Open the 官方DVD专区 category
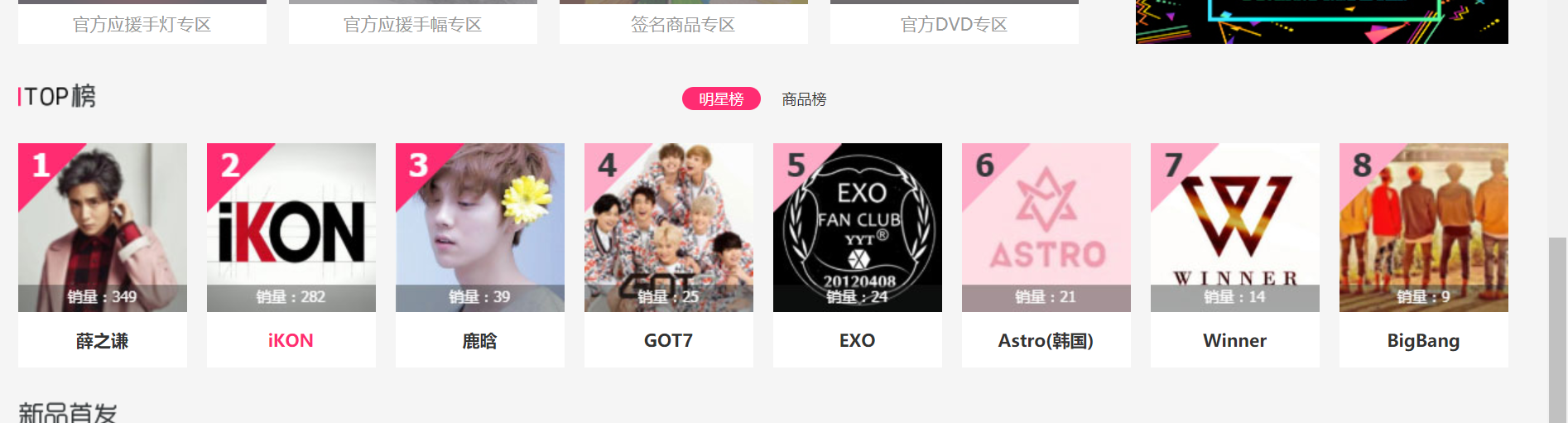The height and width of the screenshot is (423, 1568). pyautogui.click(x=954, y=25)
